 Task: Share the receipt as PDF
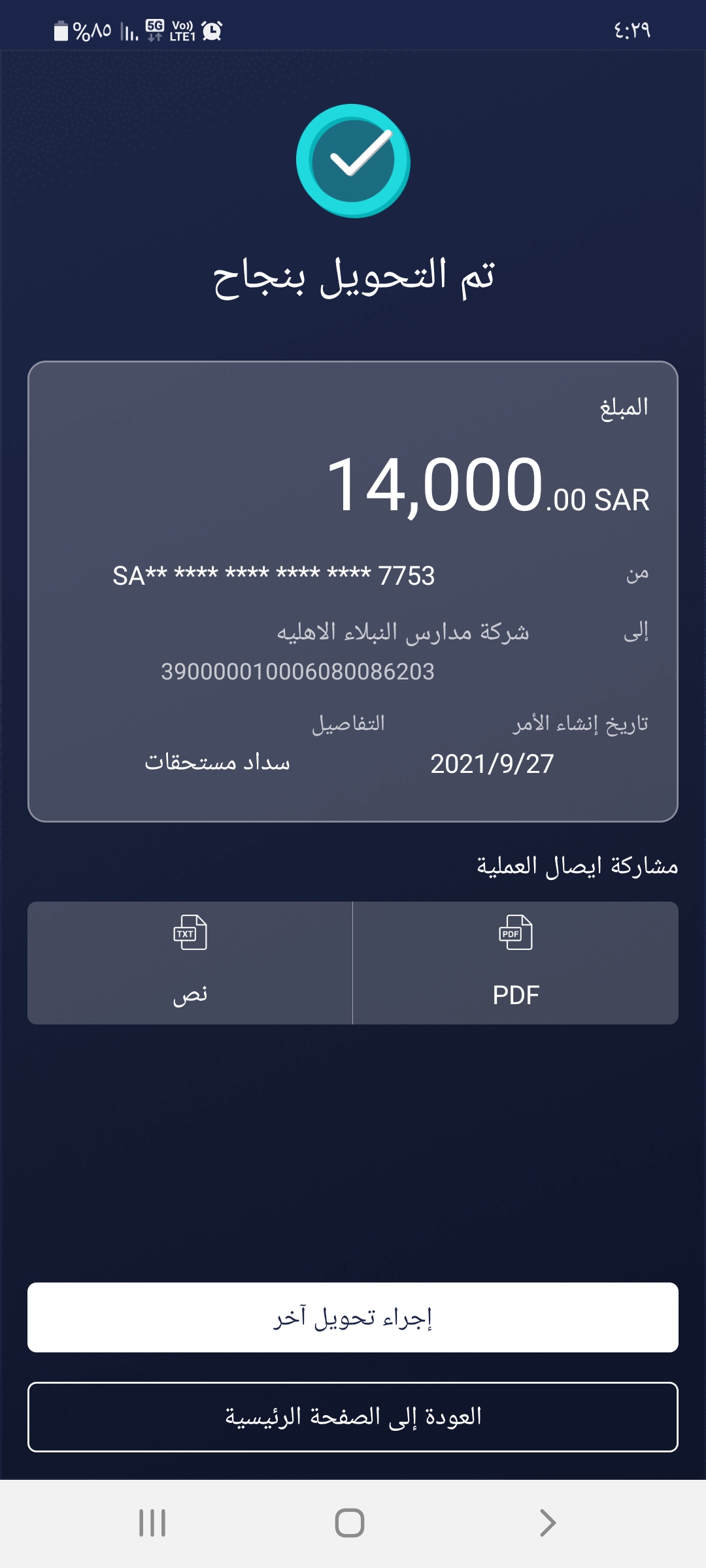(516, 962)
